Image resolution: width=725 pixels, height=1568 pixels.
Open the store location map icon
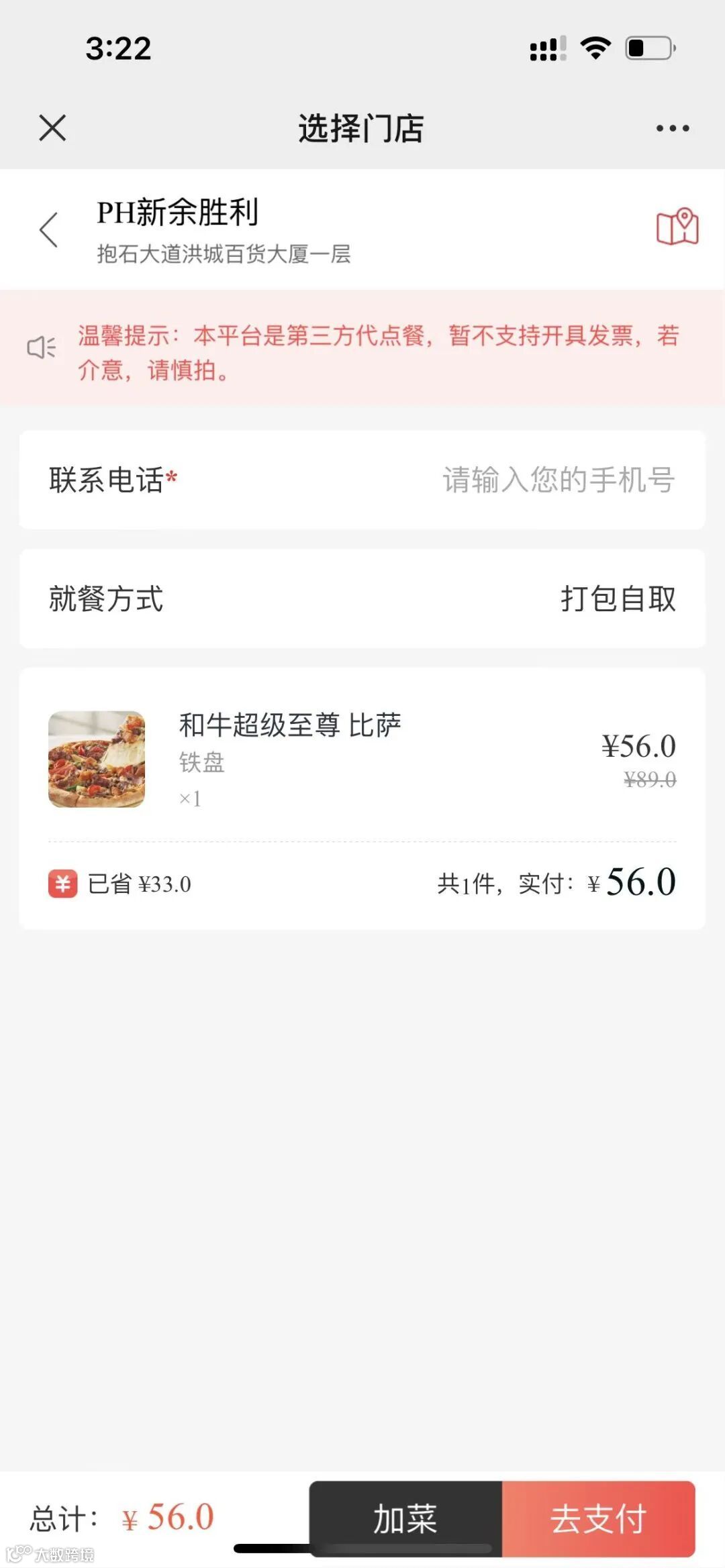pos(677,227)
